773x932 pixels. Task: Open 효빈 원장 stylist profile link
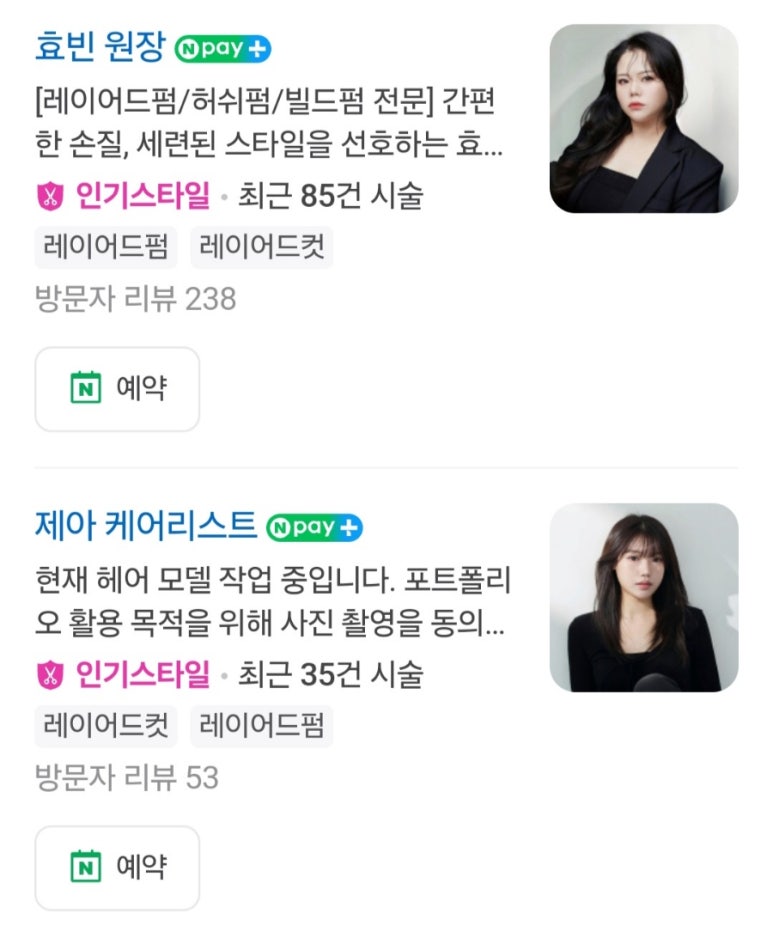point(99,46)
